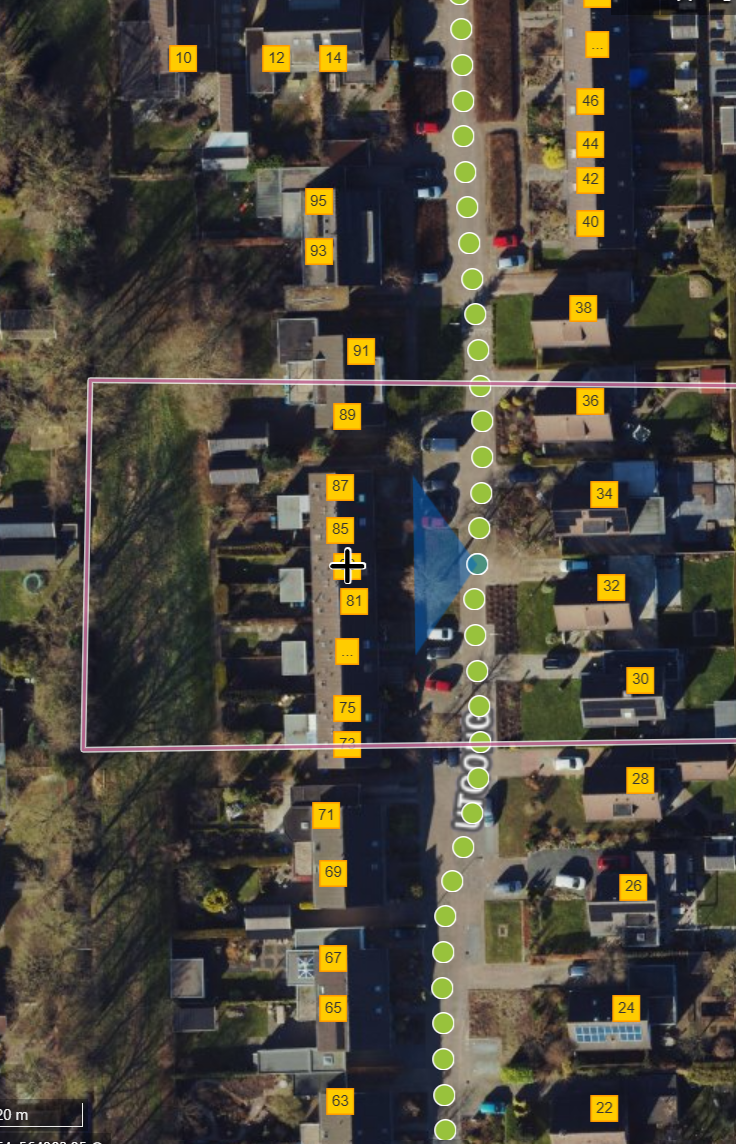Select house number 63 marker
736x1144 pixels.
(340, 1102)
